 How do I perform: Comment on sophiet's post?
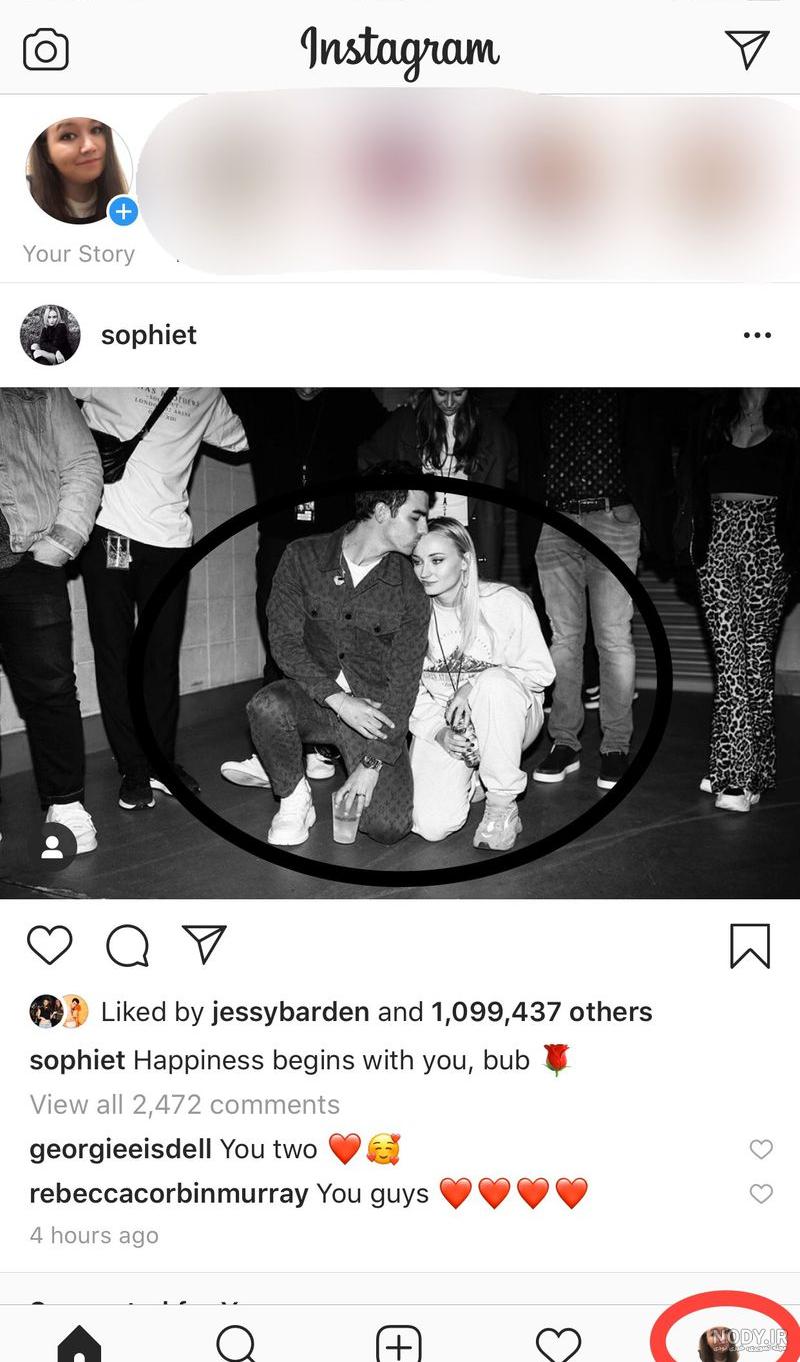[x=127, y=945]
